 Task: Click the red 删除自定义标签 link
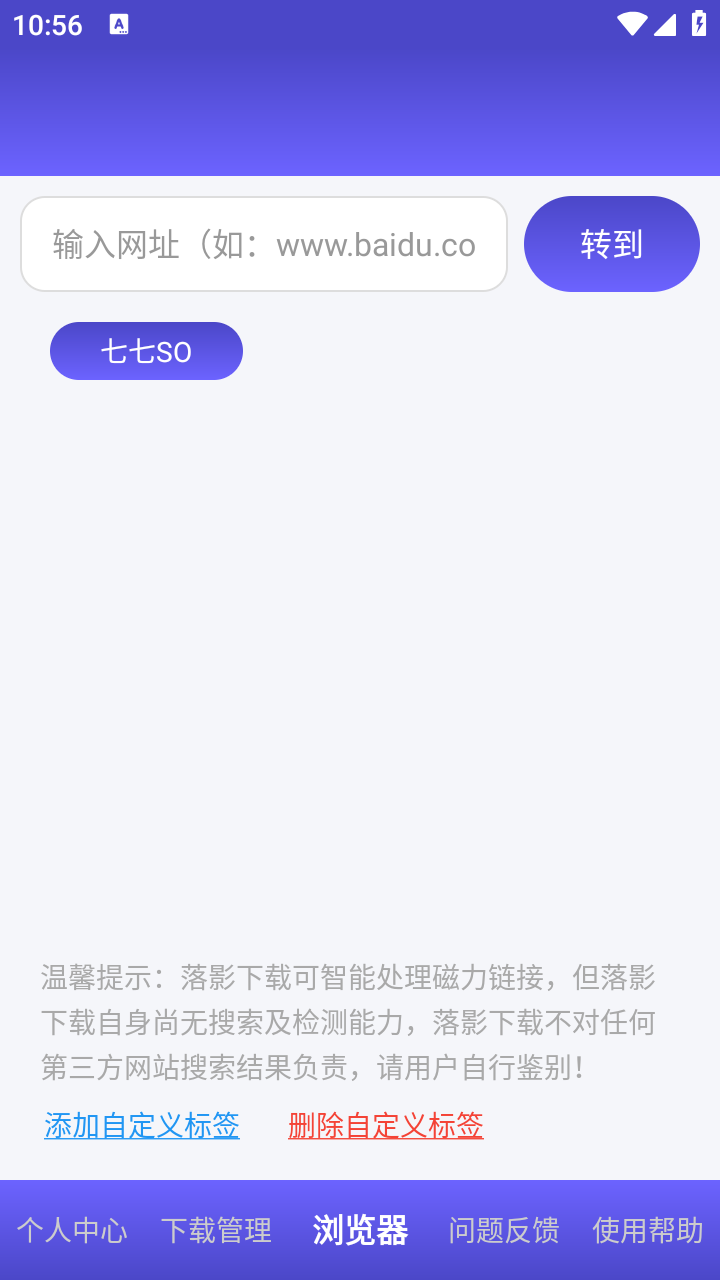[x=385, y=1125]
